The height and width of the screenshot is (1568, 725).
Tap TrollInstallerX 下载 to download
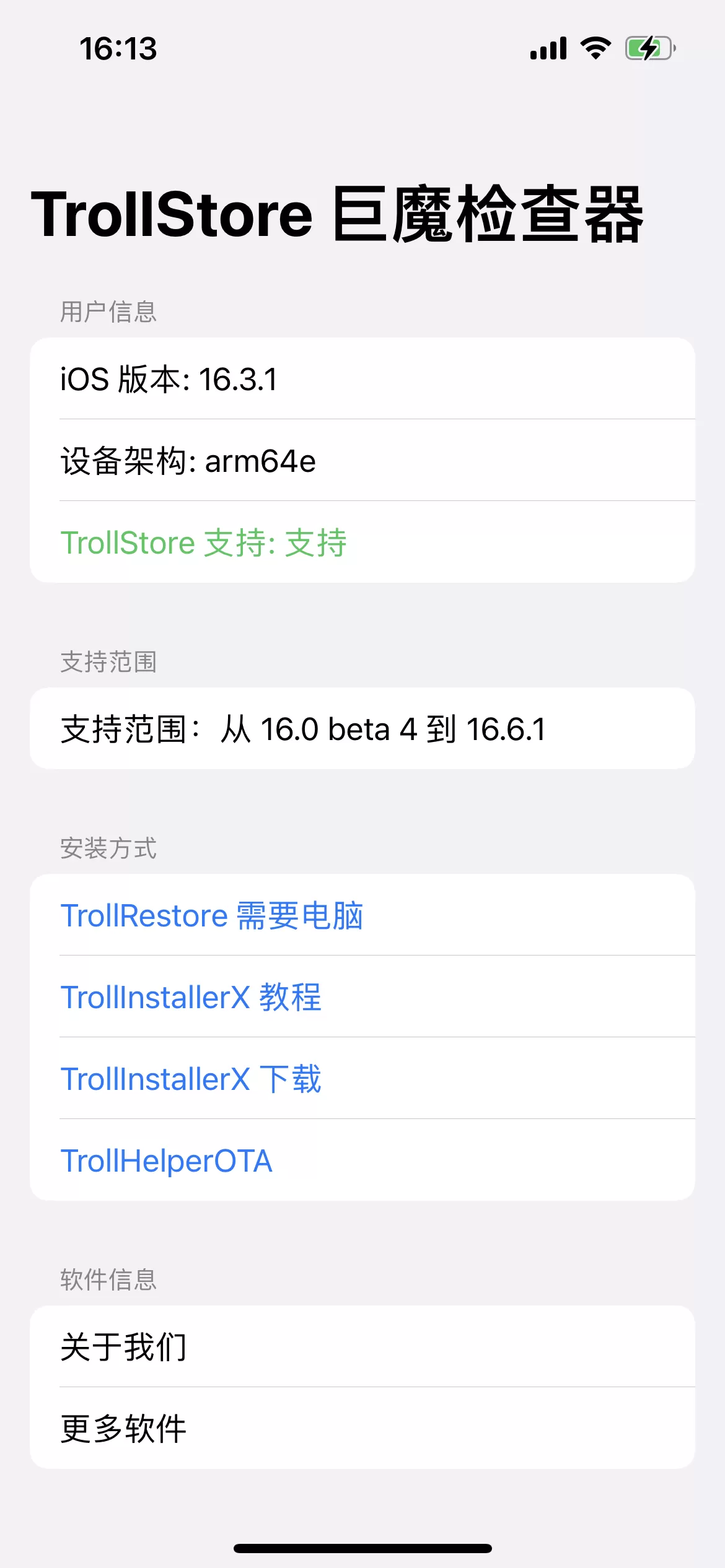(x=362, y=1078)
